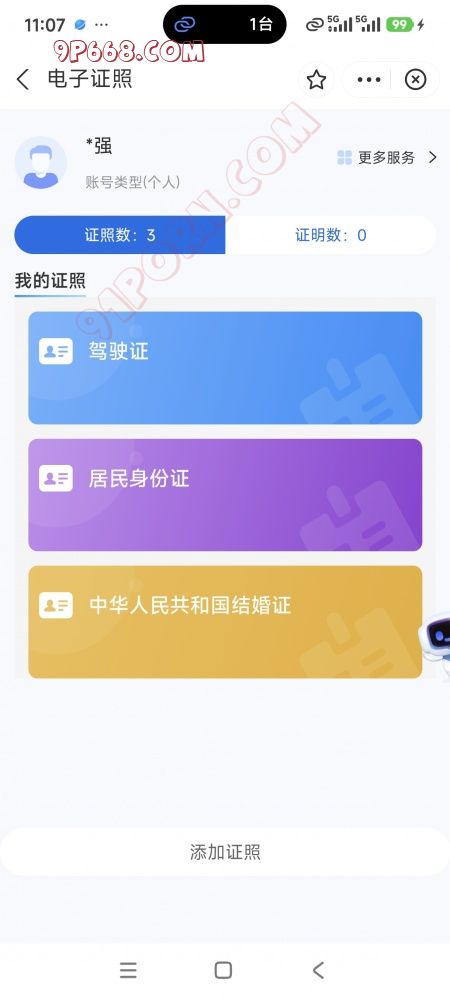The height and width of the screenshot is (1000, 450).
Task: Open 更多服务
Action: point(388,158)
